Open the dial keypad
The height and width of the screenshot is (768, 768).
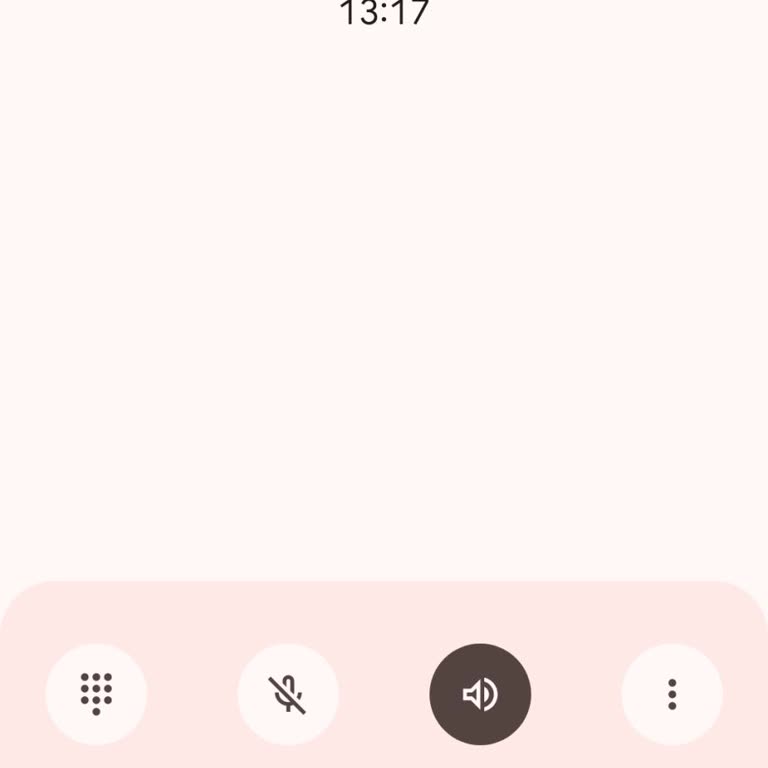point(96,694)
